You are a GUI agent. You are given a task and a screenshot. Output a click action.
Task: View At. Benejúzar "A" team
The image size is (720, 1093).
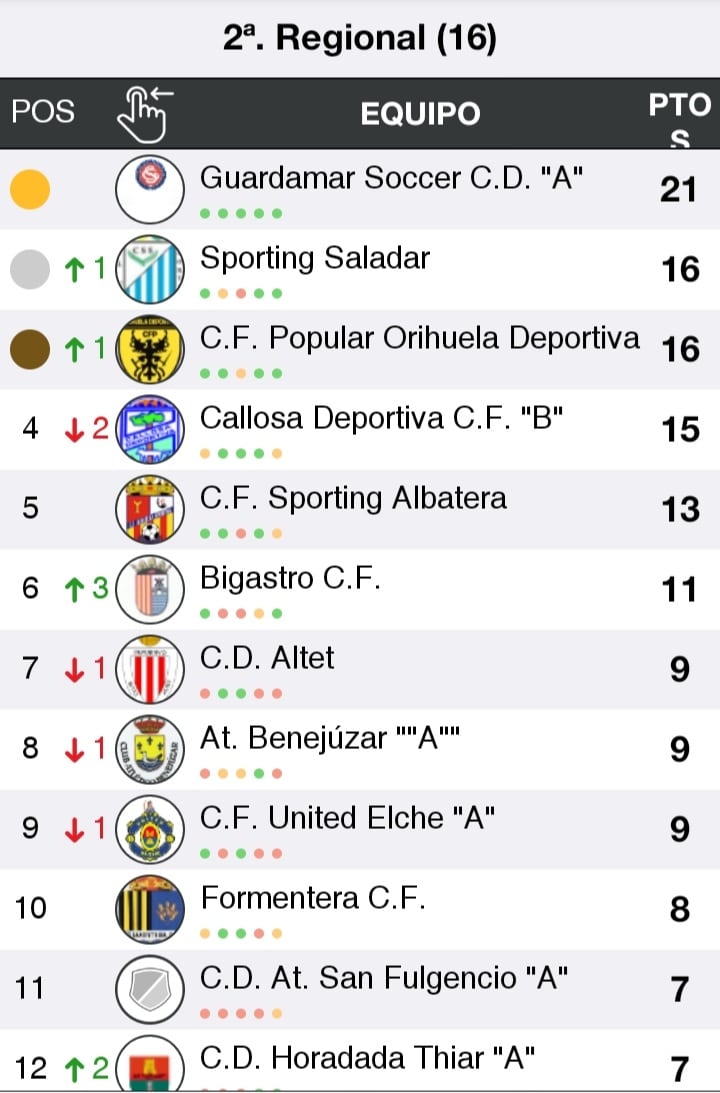tap(360, 749)
